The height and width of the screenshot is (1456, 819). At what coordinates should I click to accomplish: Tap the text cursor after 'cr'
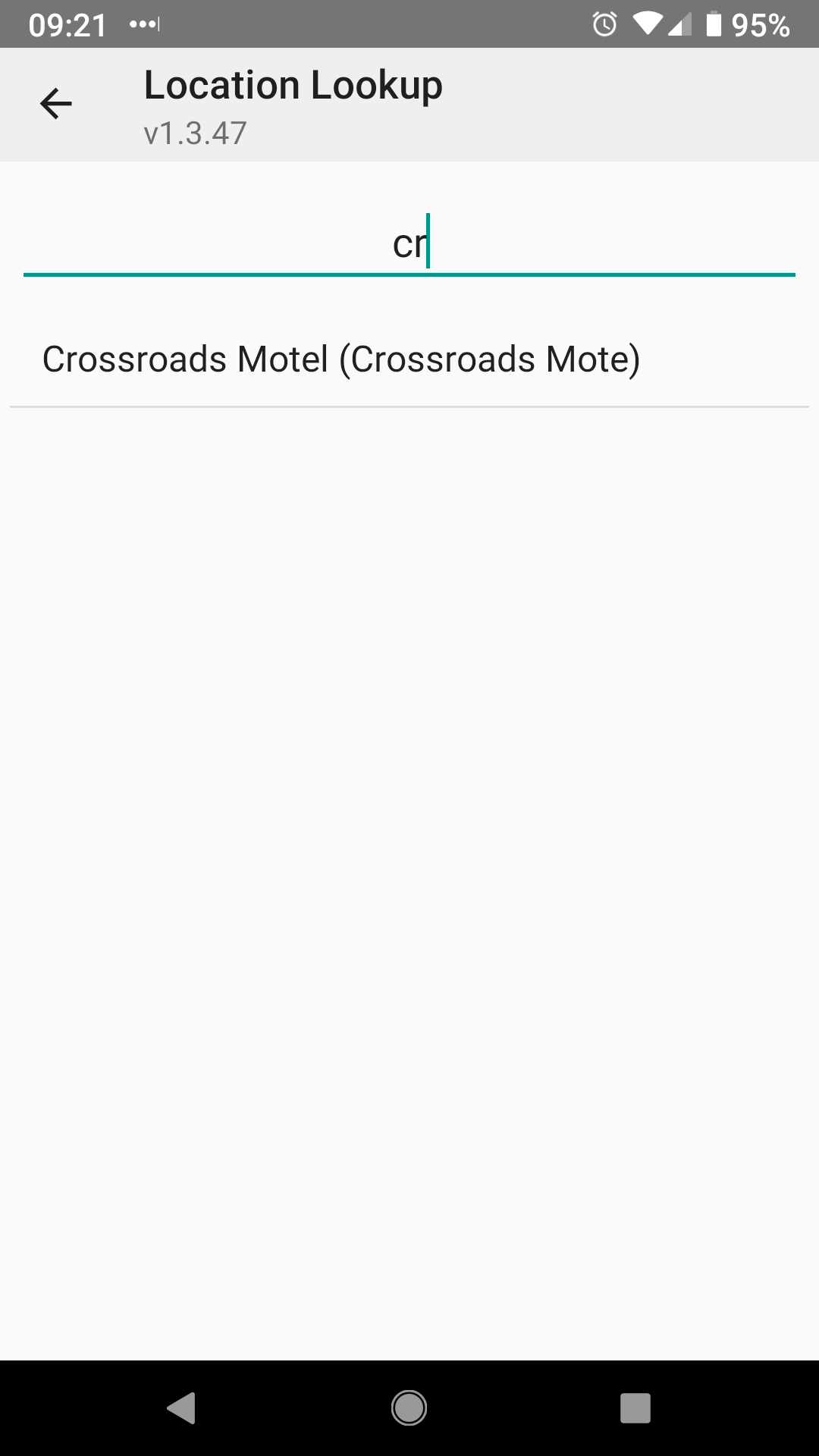(429, 241)
